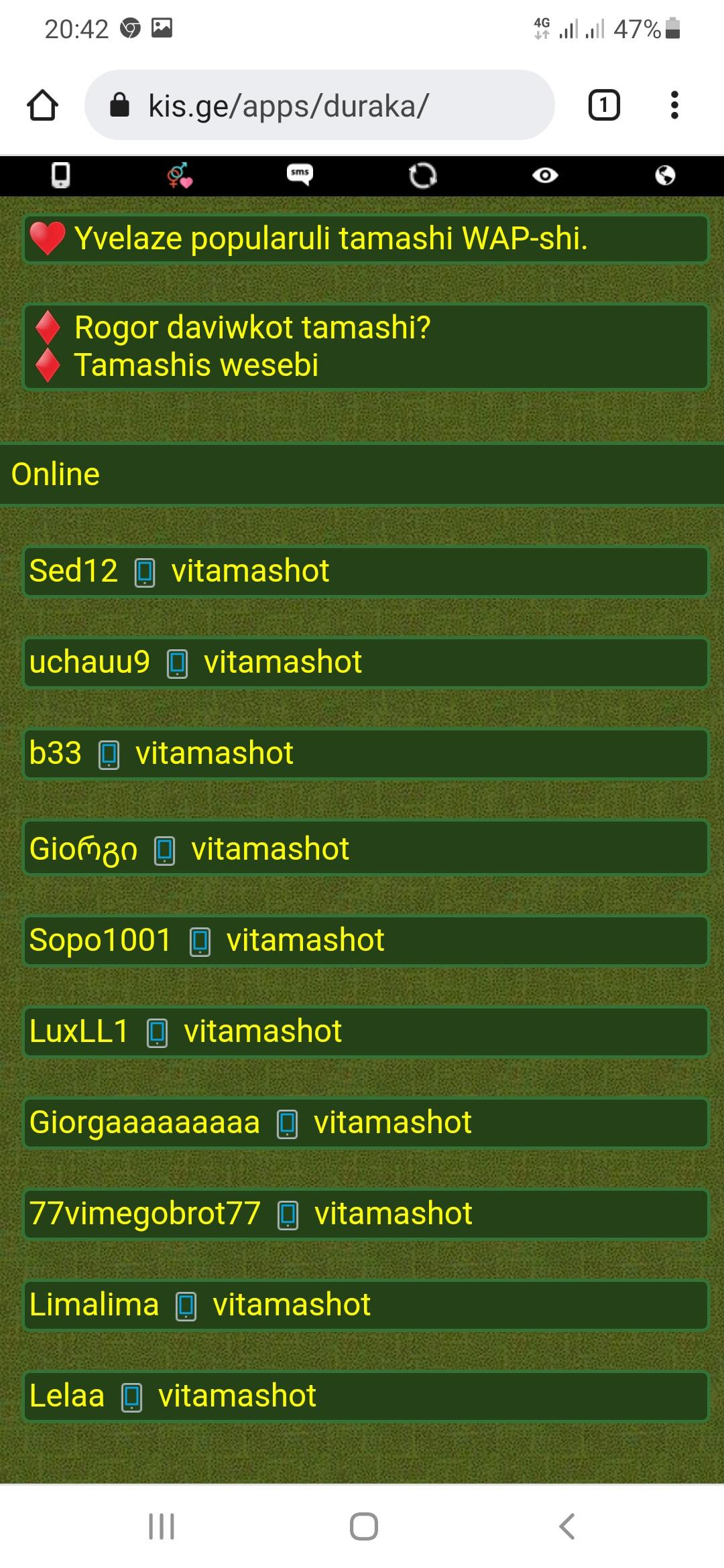Pick Limalima's vitamashot row
The image size is (724, 1568).
tap(291, 1305)
